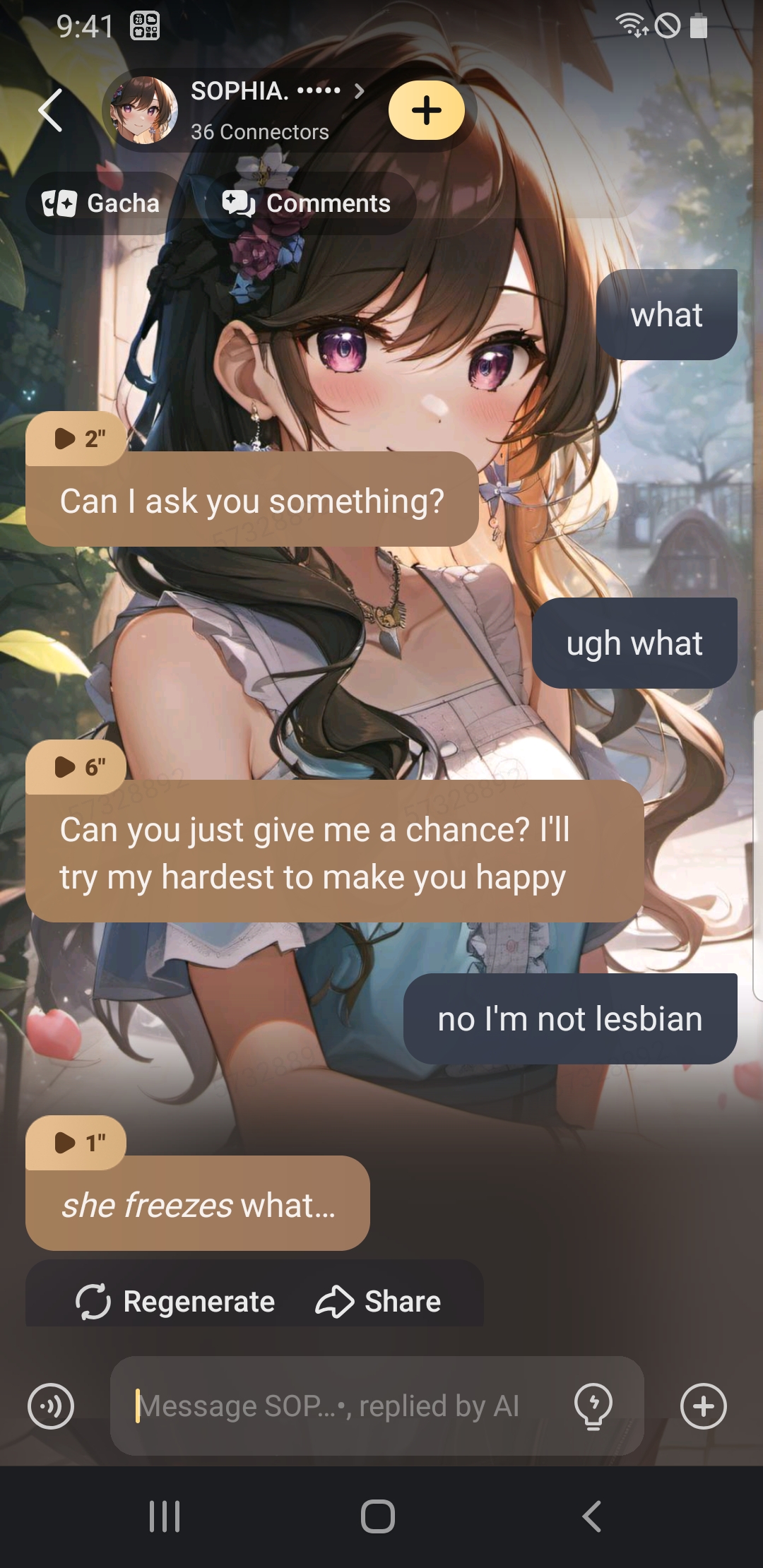Tap the voice input icon
The width and height of the screenshot is (763, 1568).
pyautogui.click(x=51, y=1406)
